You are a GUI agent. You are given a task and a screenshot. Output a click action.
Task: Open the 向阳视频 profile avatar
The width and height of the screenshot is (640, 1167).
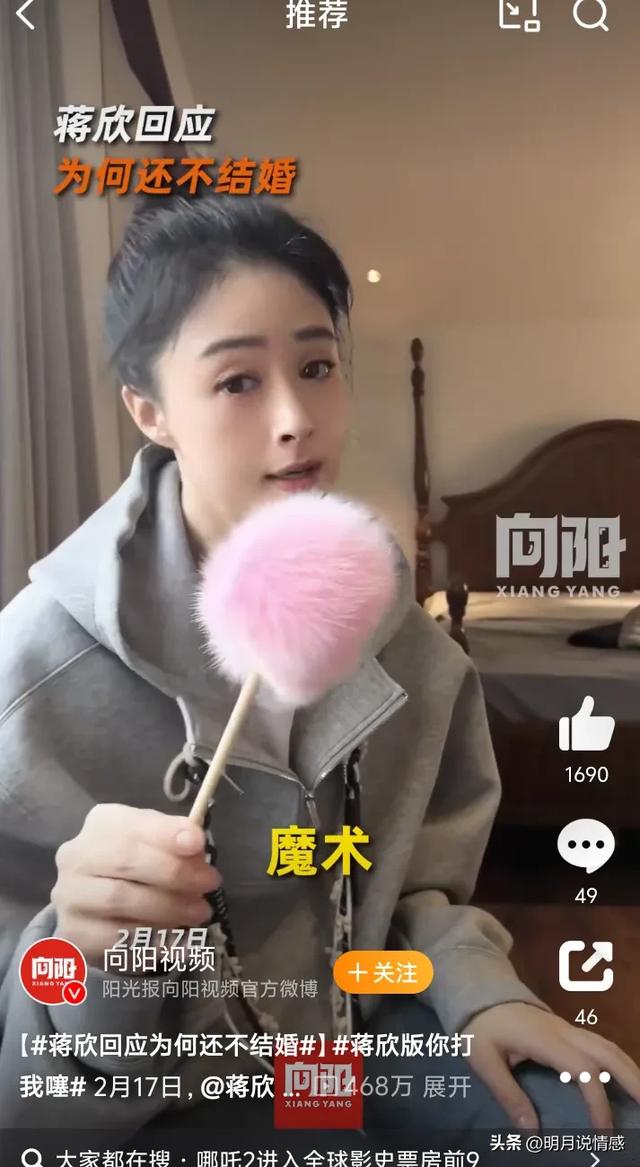tap(53, 972)
